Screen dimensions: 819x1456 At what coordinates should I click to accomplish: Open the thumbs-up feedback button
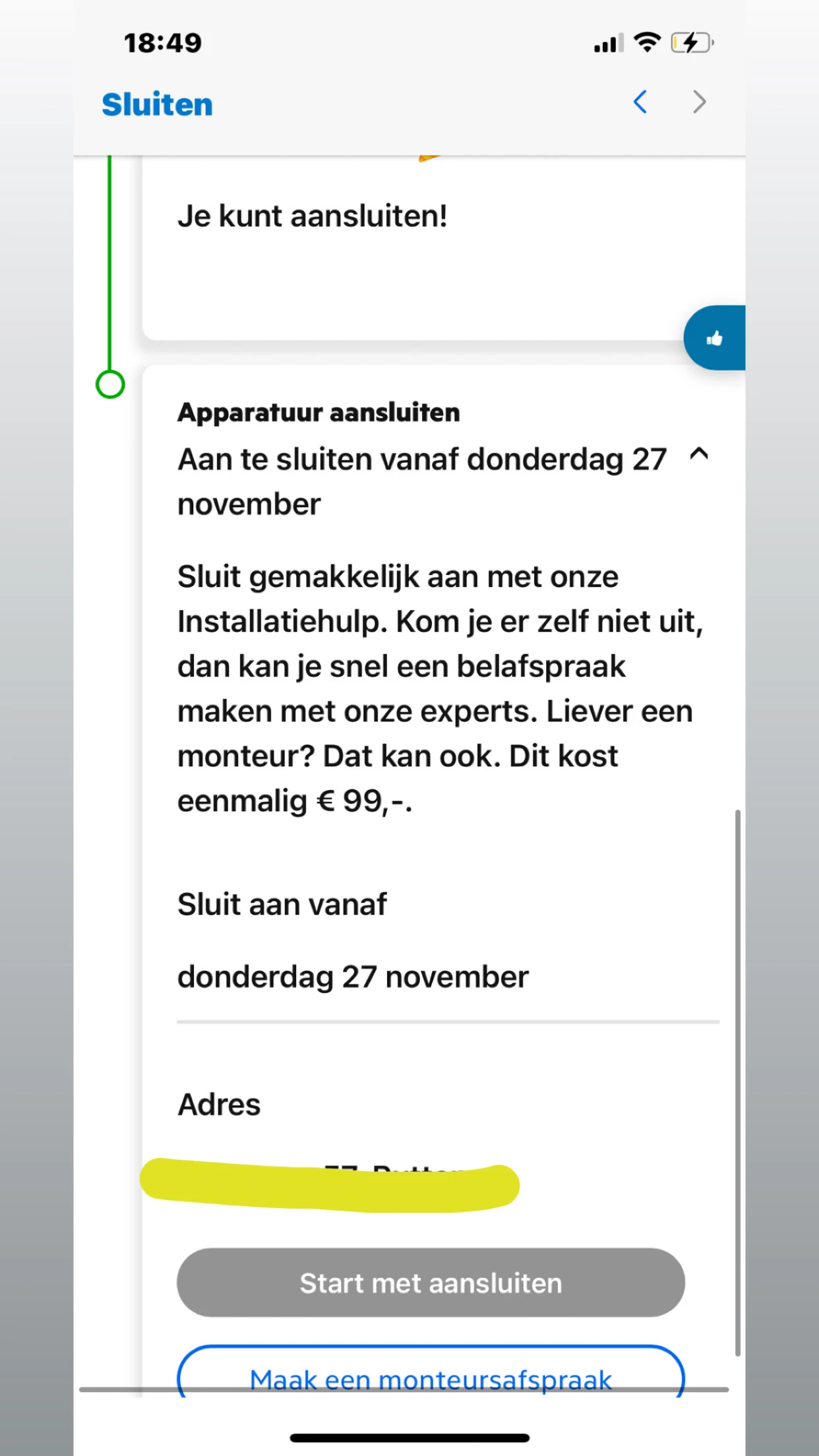click(715, 338)
